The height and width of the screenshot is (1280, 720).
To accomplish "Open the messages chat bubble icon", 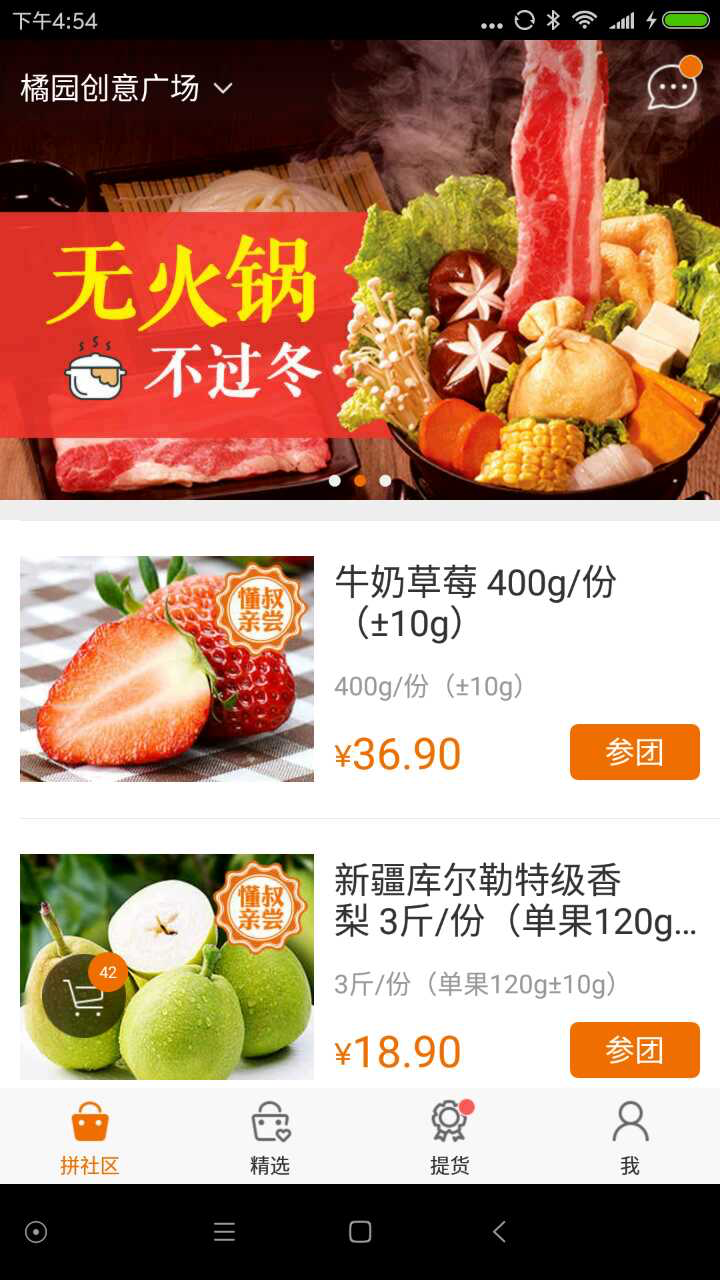I will point(672,88).
